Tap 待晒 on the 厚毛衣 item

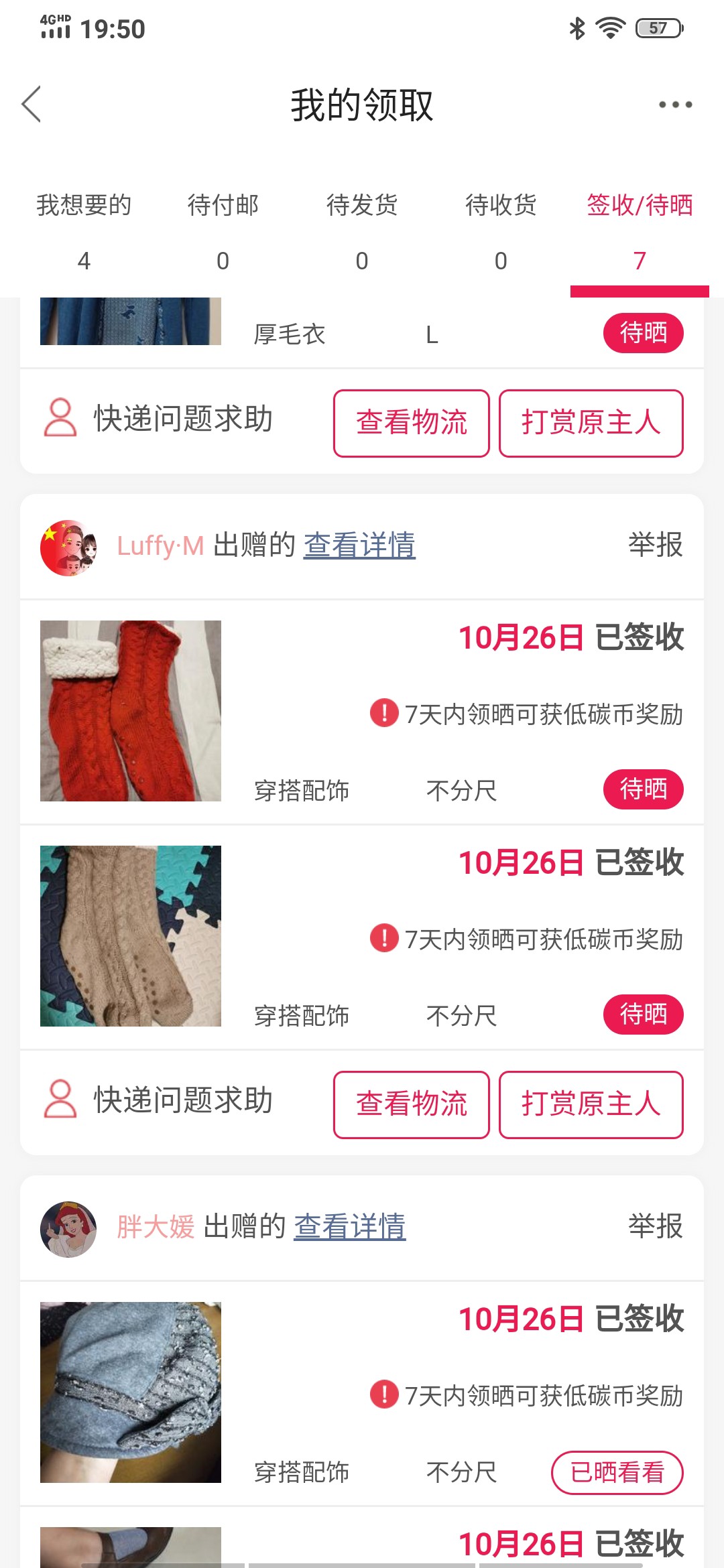tap(643, 332)
